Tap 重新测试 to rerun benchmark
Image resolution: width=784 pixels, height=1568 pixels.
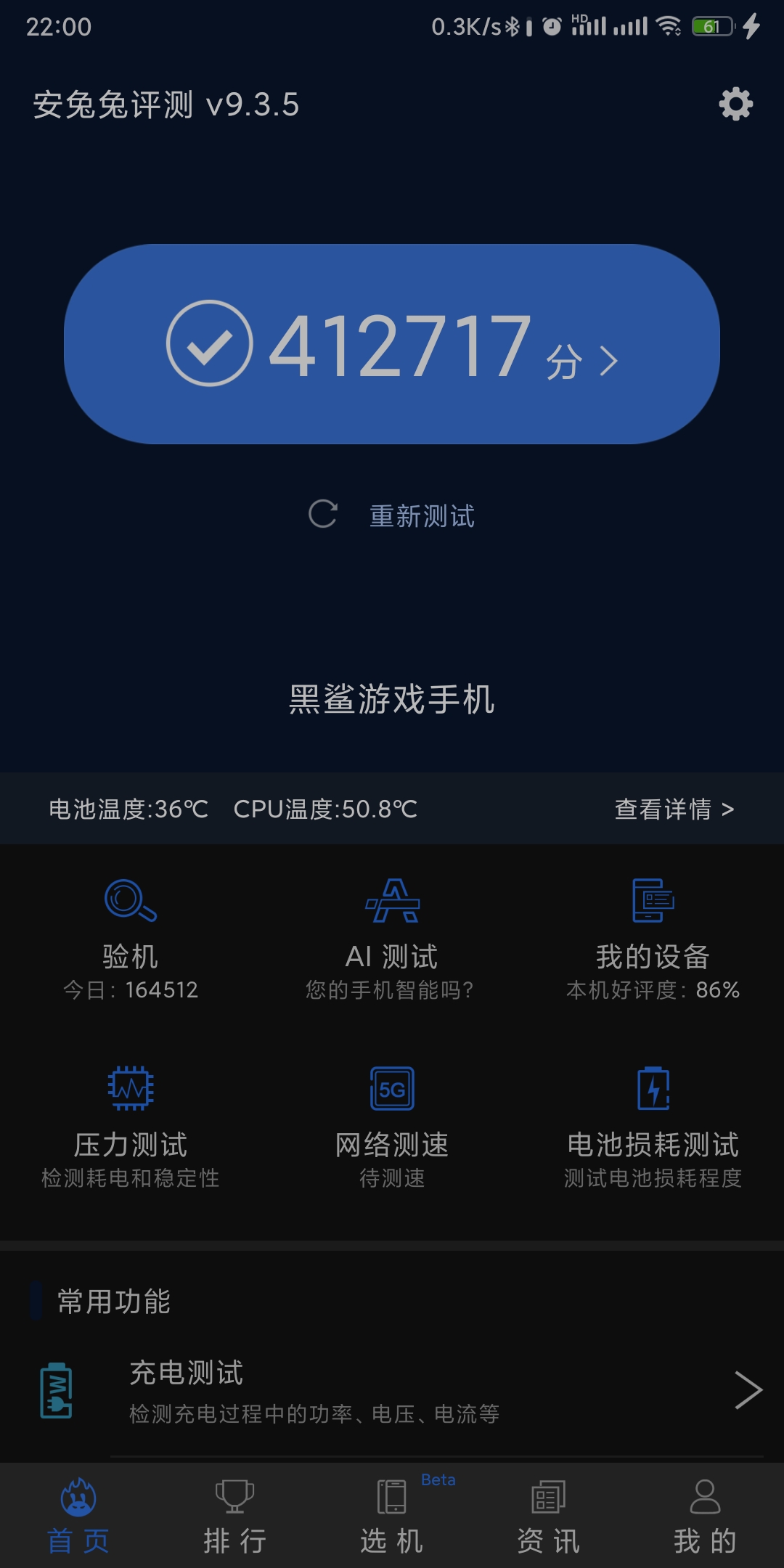point(392,515)
